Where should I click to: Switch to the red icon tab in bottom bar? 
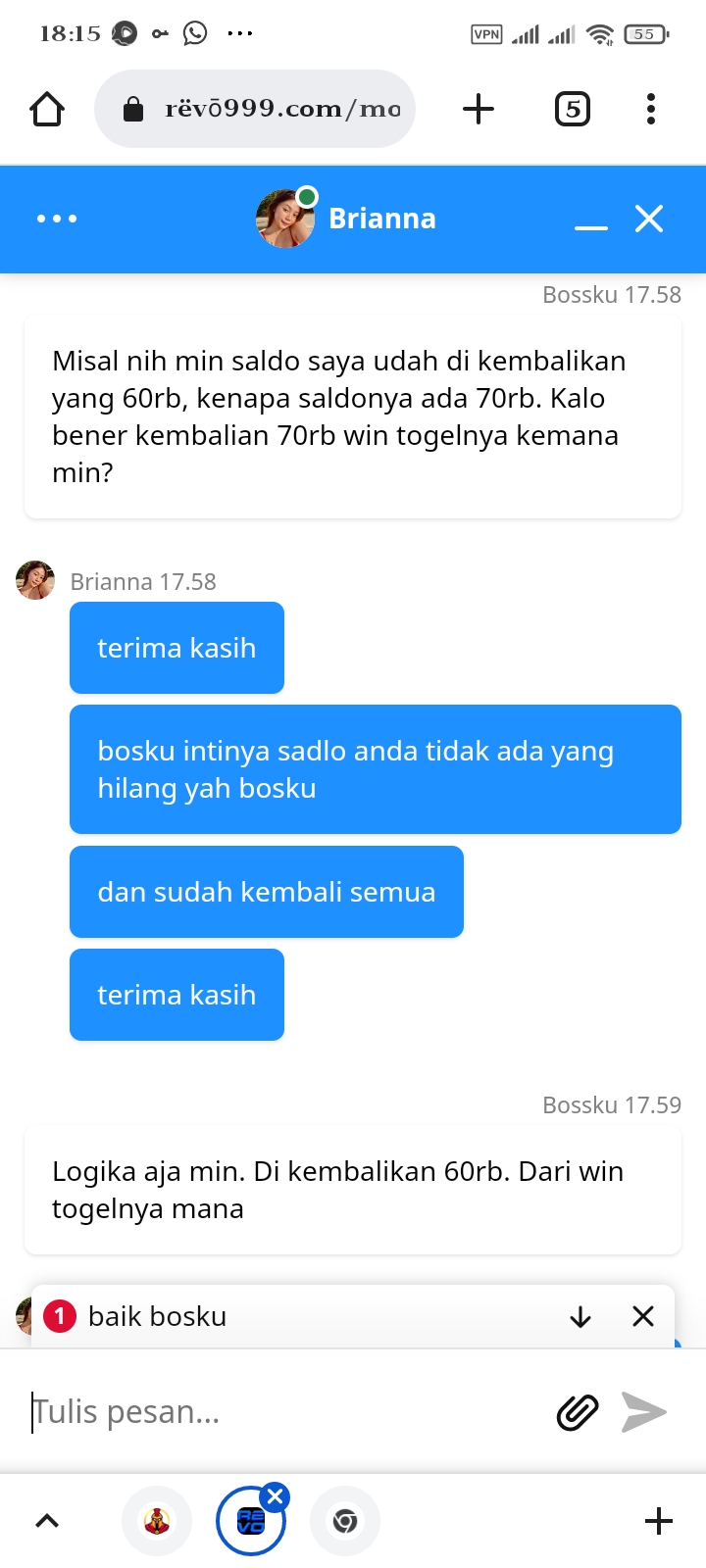tap(157, 1521)
